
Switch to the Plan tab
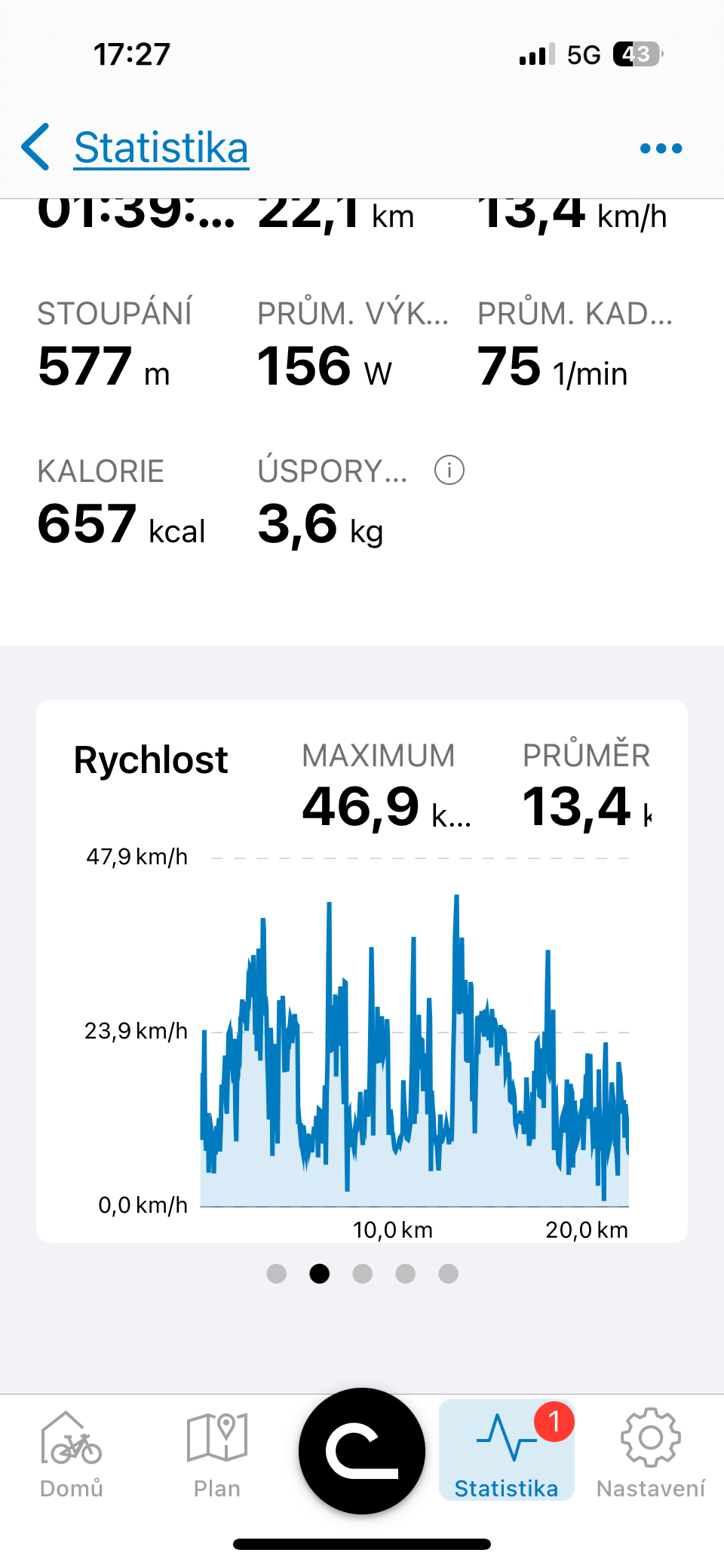coord(216,1453)
